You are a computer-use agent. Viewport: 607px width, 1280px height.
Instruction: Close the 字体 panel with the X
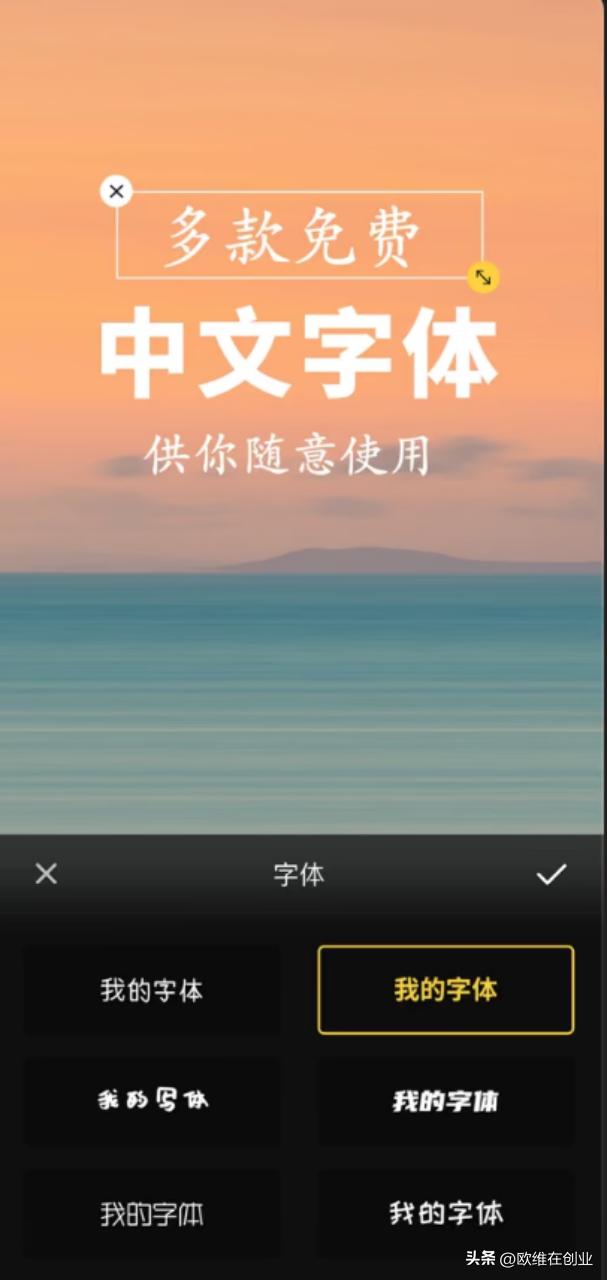[46, 874]
